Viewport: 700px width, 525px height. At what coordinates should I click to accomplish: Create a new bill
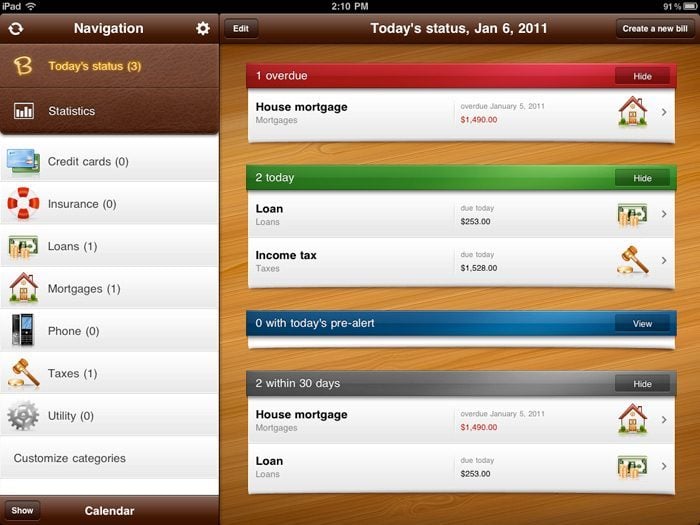coord(654,29)
